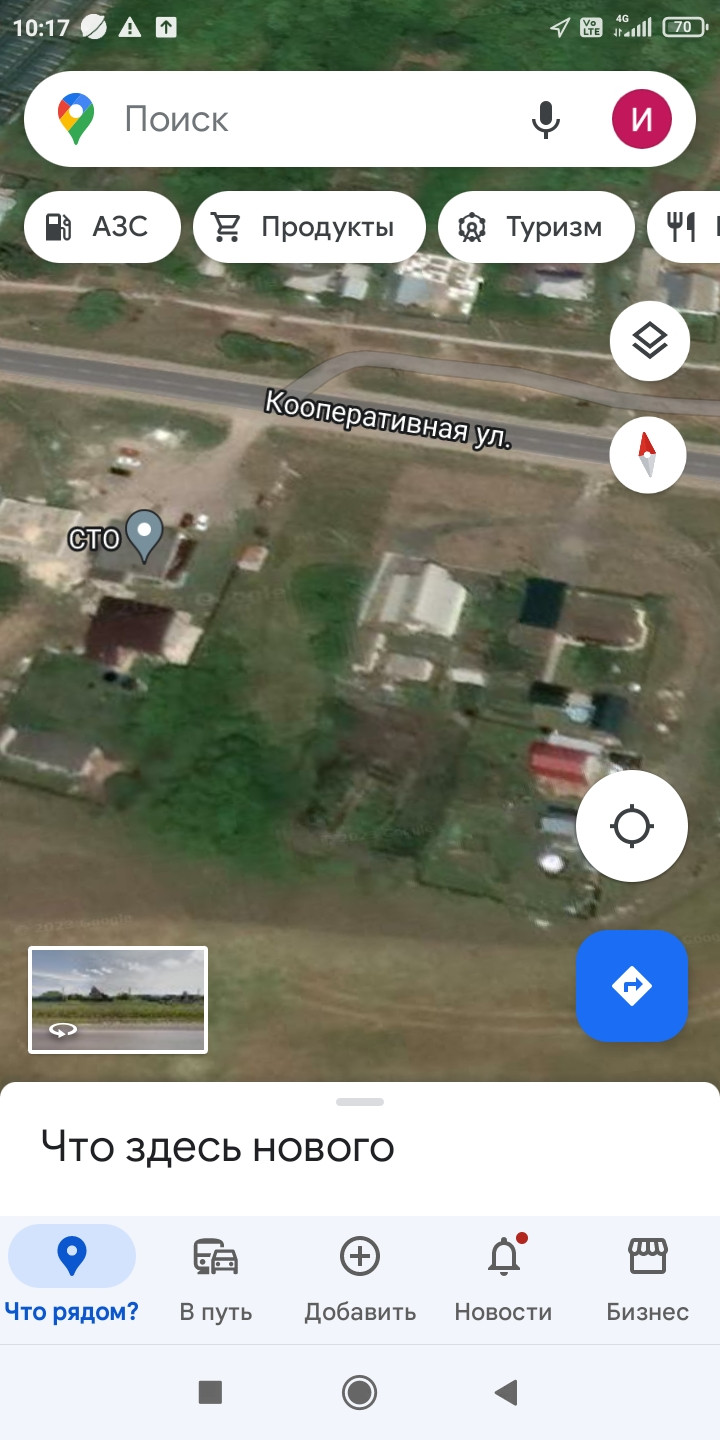The width and height of the screenshot is (720, 1440).
Task: Center the map on my location
Action: click(632, 826)
